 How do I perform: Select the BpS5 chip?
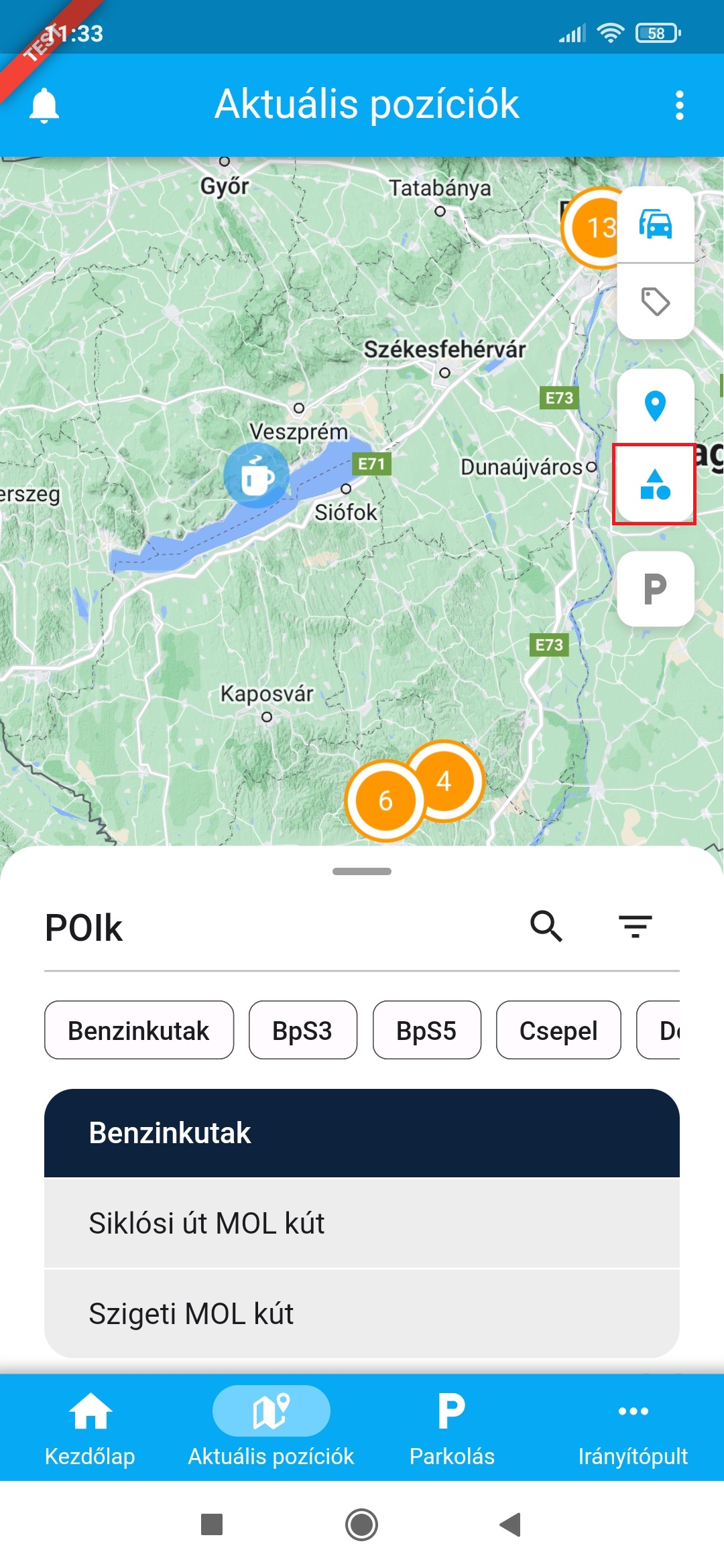point(426,1030)
